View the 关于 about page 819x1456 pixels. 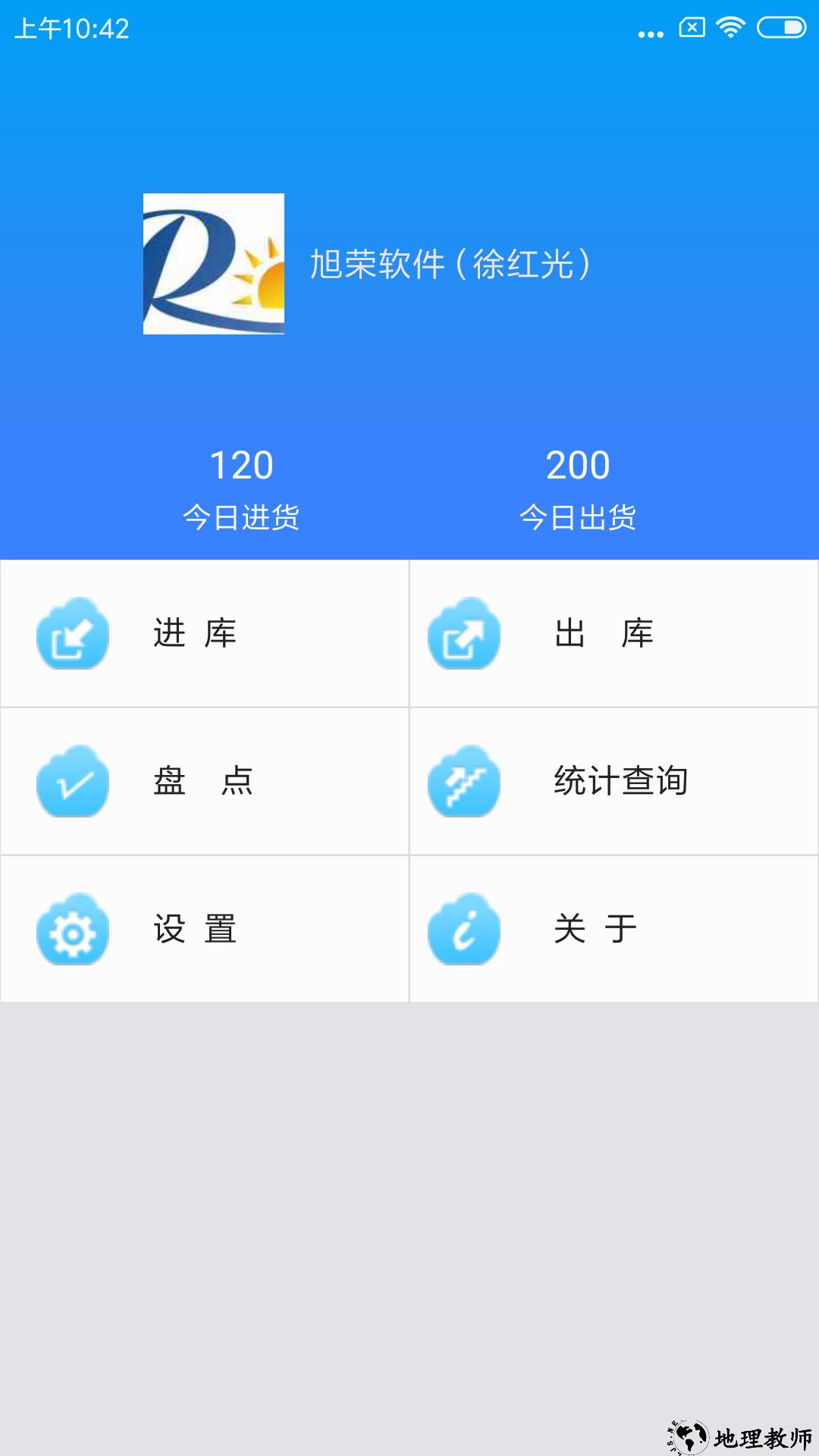(x=614, y=929)
